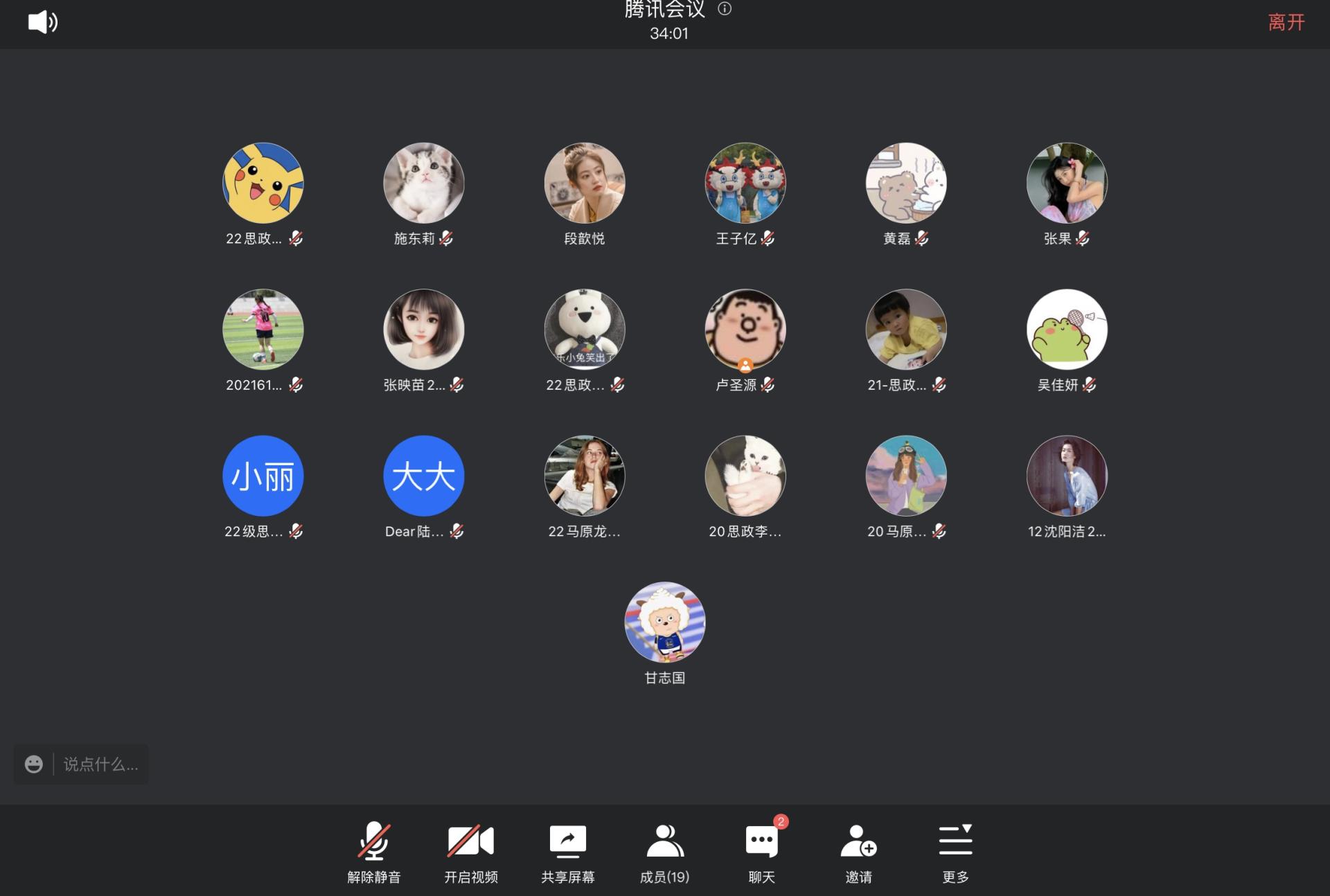Select participant 王子亿
Viewport: 1330px width, 896px height.
(745, 183)
